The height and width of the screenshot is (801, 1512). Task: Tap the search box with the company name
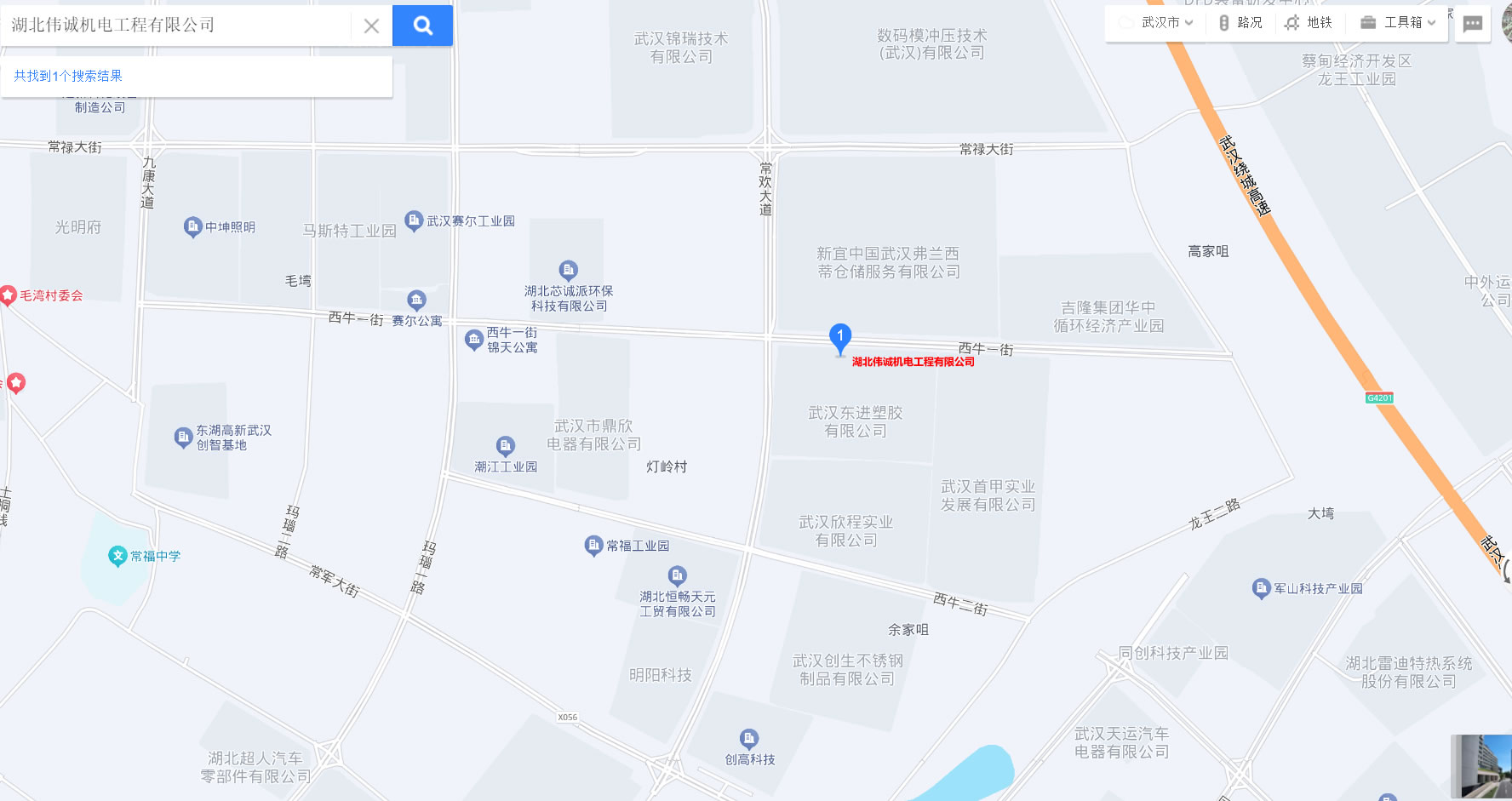pyautogui.click(x=179, y=26)
